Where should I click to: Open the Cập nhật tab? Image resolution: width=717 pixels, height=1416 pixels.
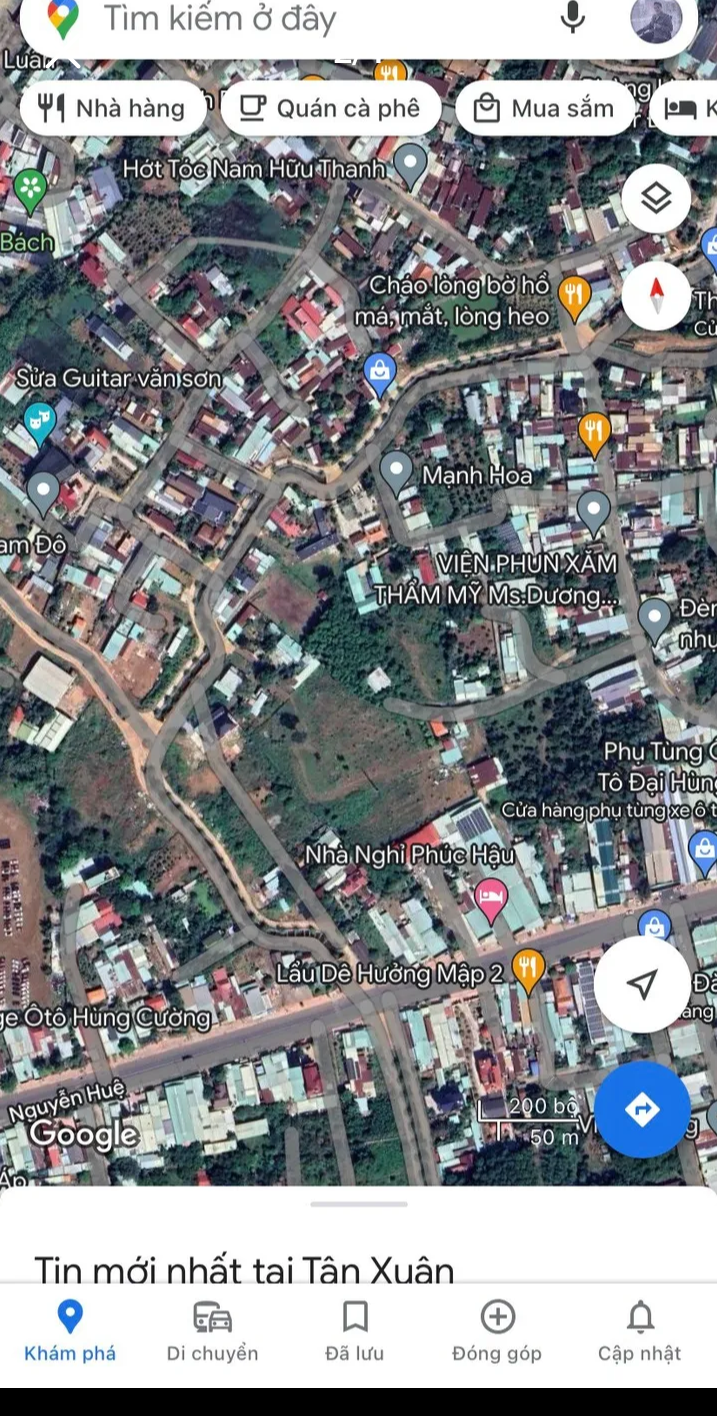coord(640,1331)
